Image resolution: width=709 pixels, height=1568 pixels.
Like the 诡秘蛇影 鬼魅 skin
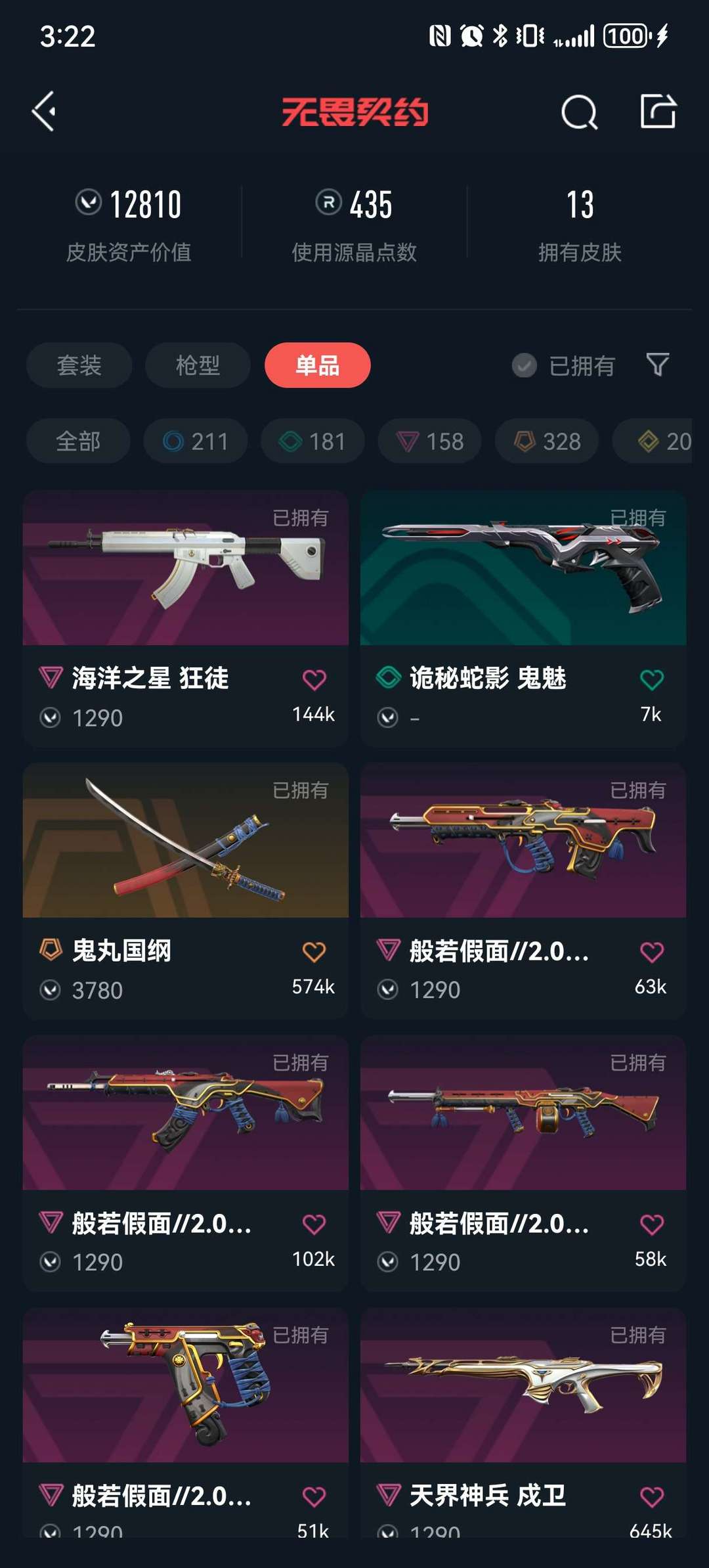[651, 679]
